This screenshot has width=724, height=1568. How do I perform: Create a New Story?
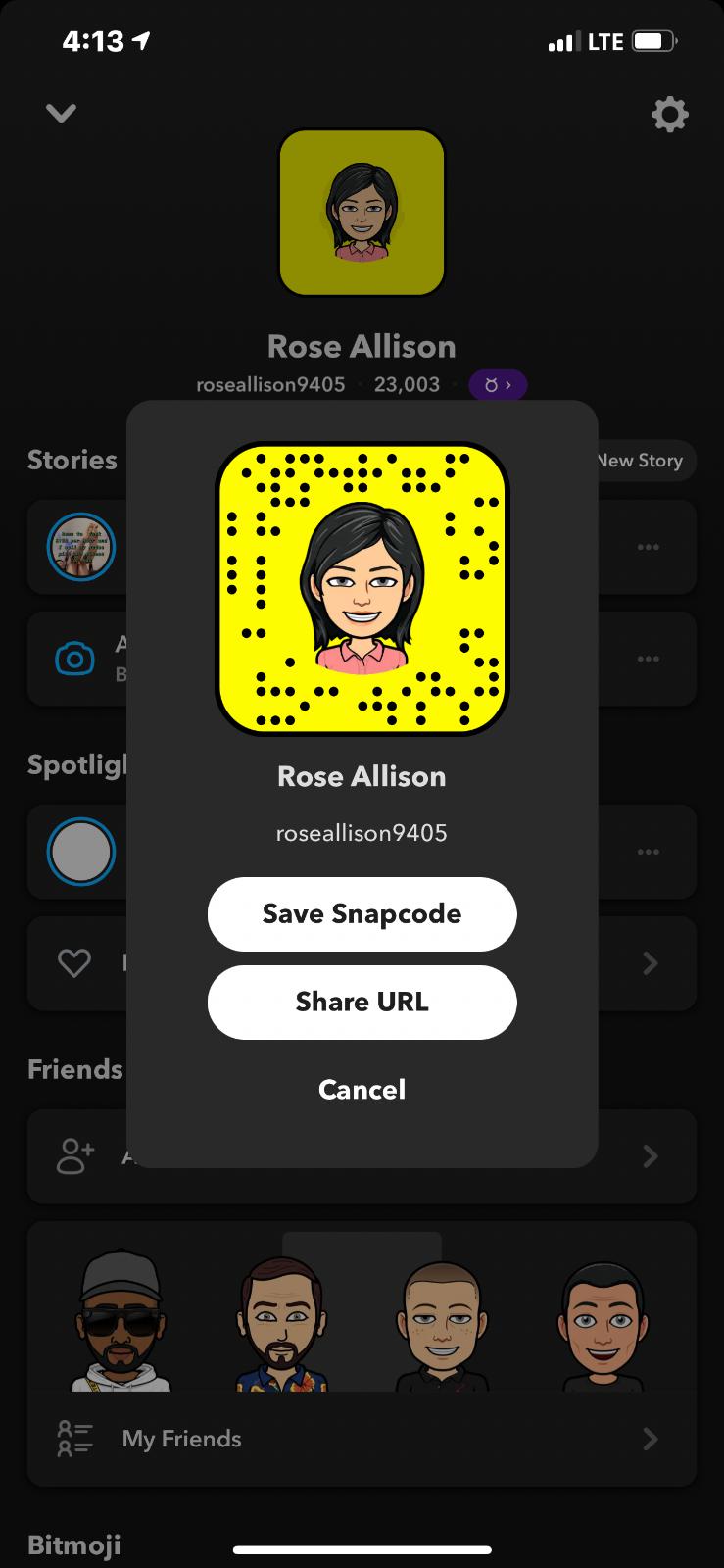tap(642, 461)
